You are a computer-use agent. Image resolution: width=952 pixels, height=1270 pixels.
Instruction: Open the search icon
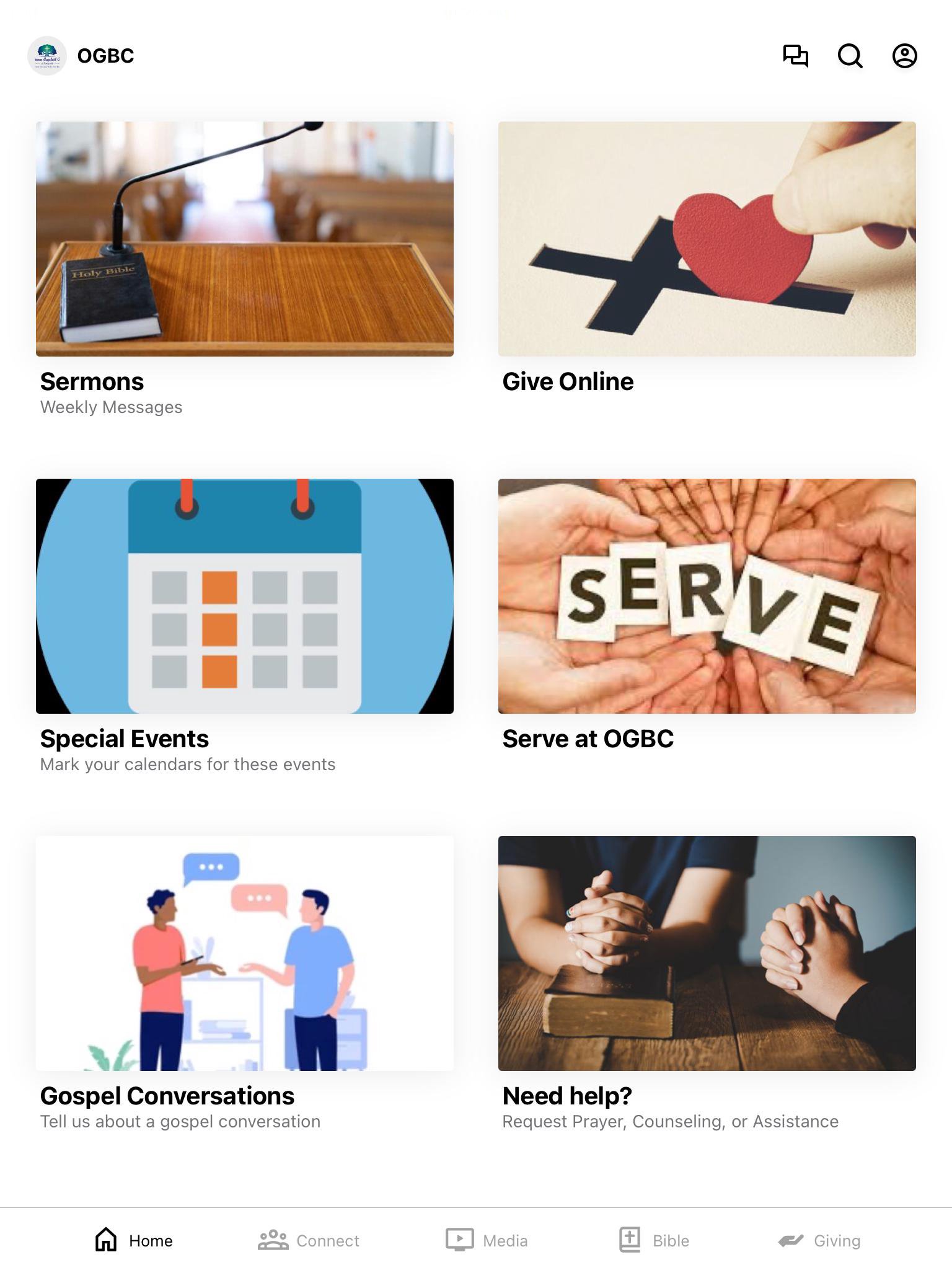coord(850,56)
